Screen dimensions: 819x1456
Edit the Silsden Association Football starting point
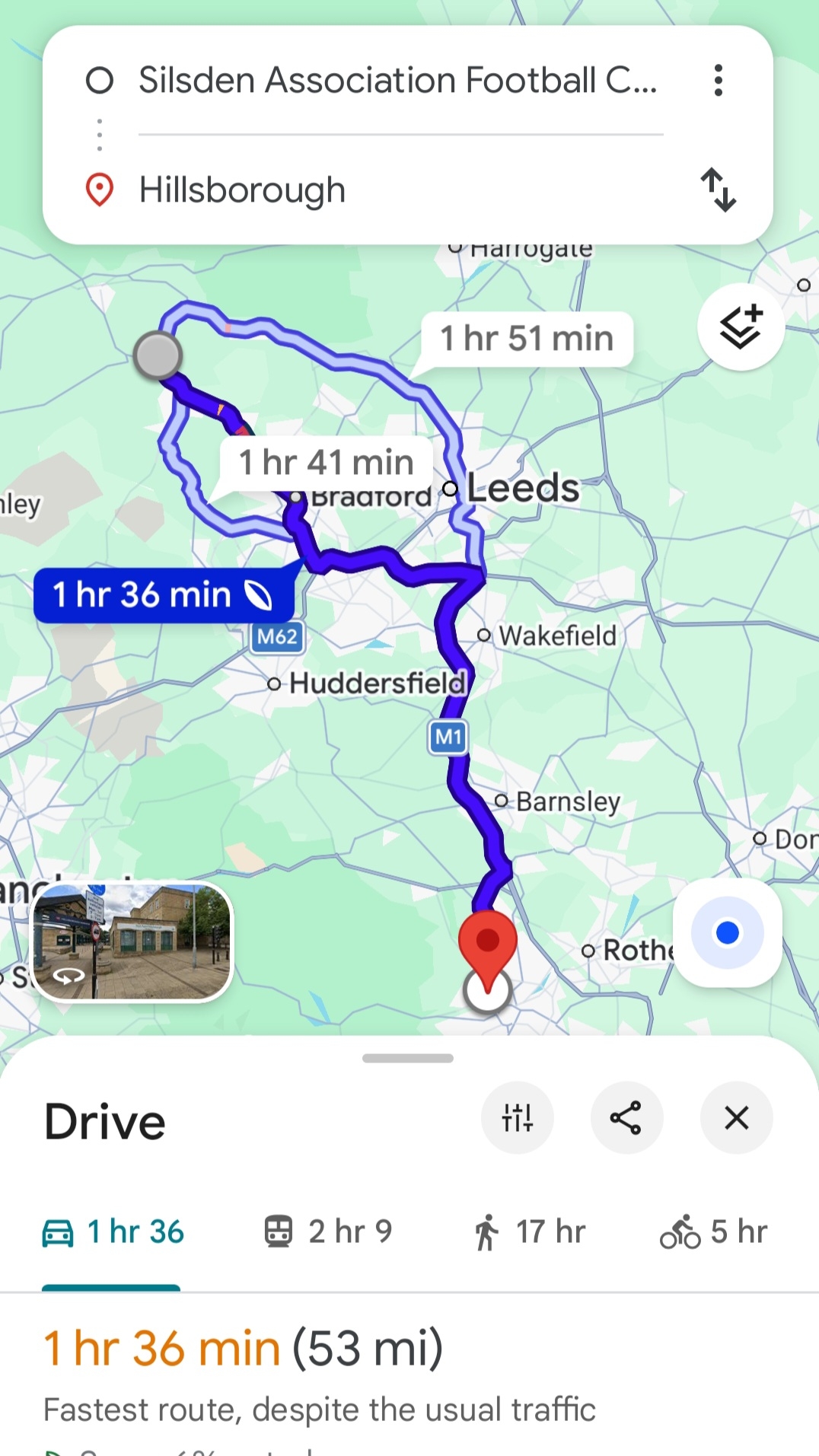tap(397, 81)
